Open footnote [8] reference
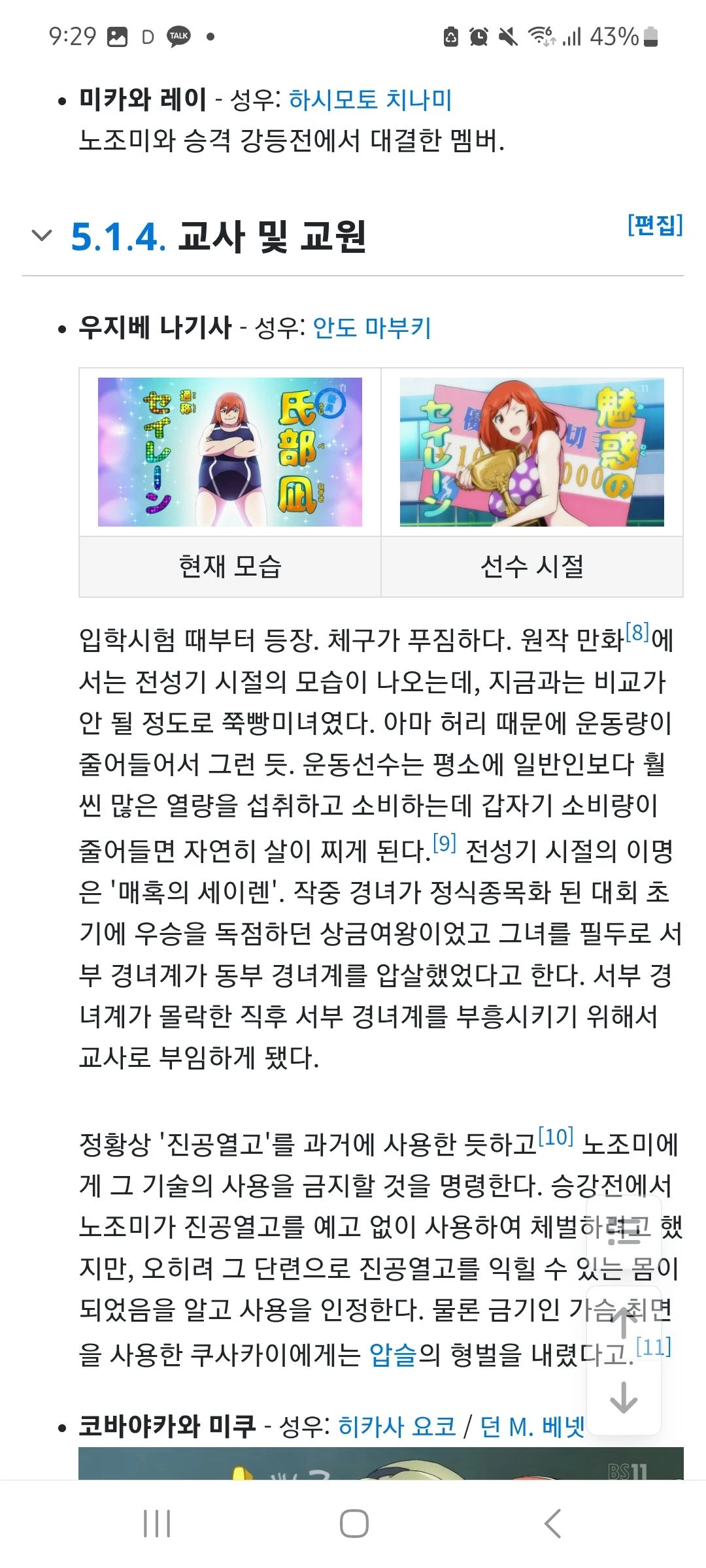The width and height of the screenshot is (706, 1568). click(637, 632)
